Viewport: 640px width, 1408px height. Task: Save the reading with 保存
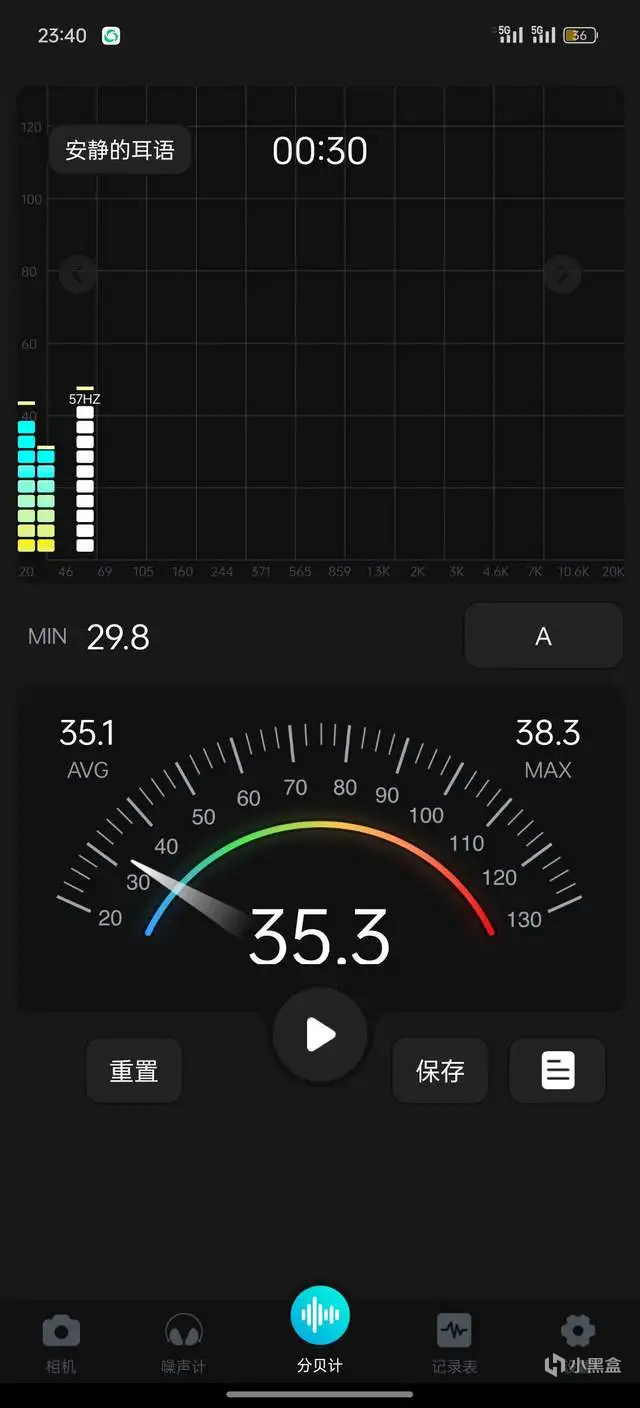point(440,1070)
